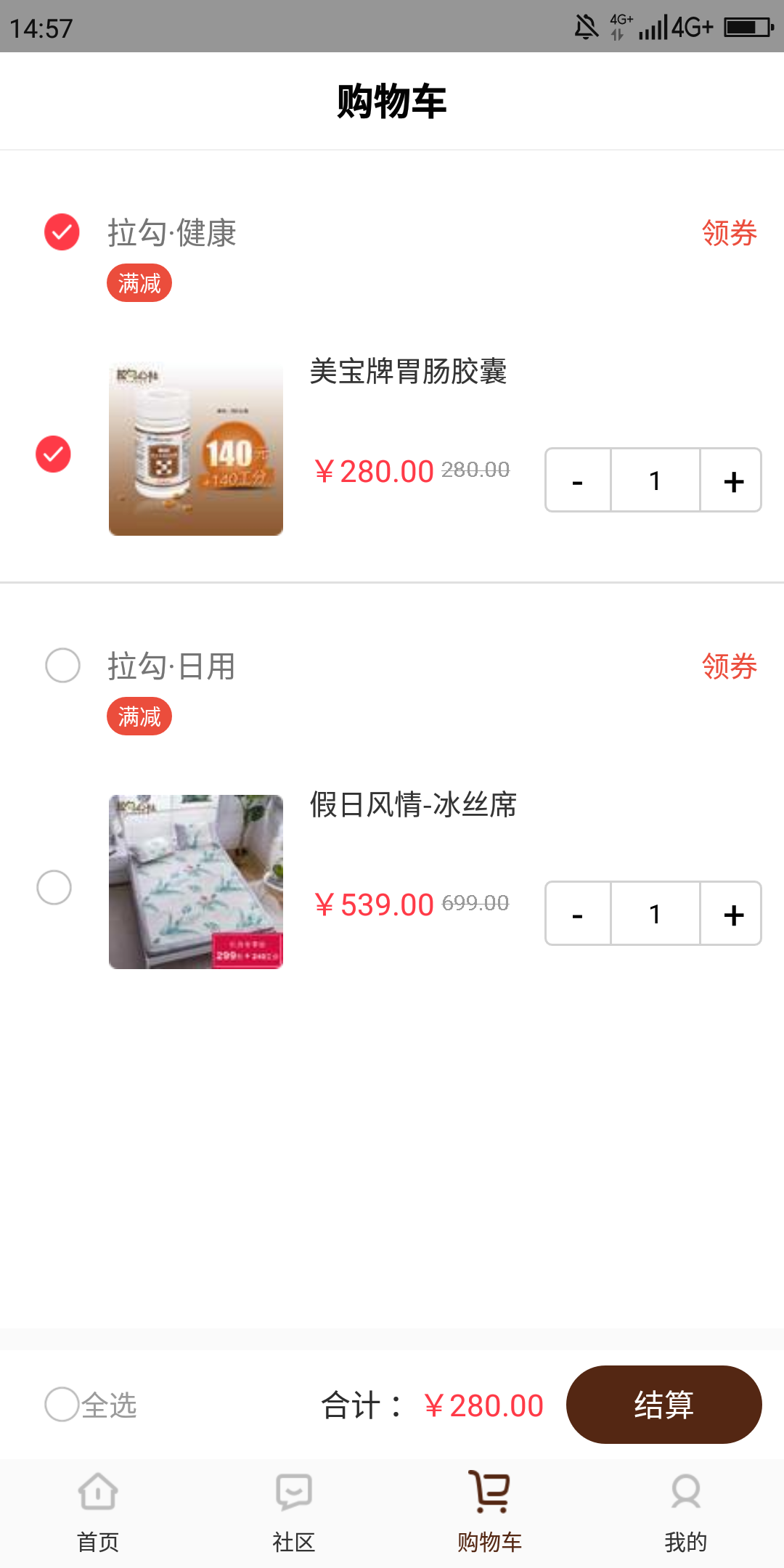Decrease quantity of 美宝牌胃肠胶囊
The height and width of the screenshot is (1568, 784).
[x=579, y=481]
